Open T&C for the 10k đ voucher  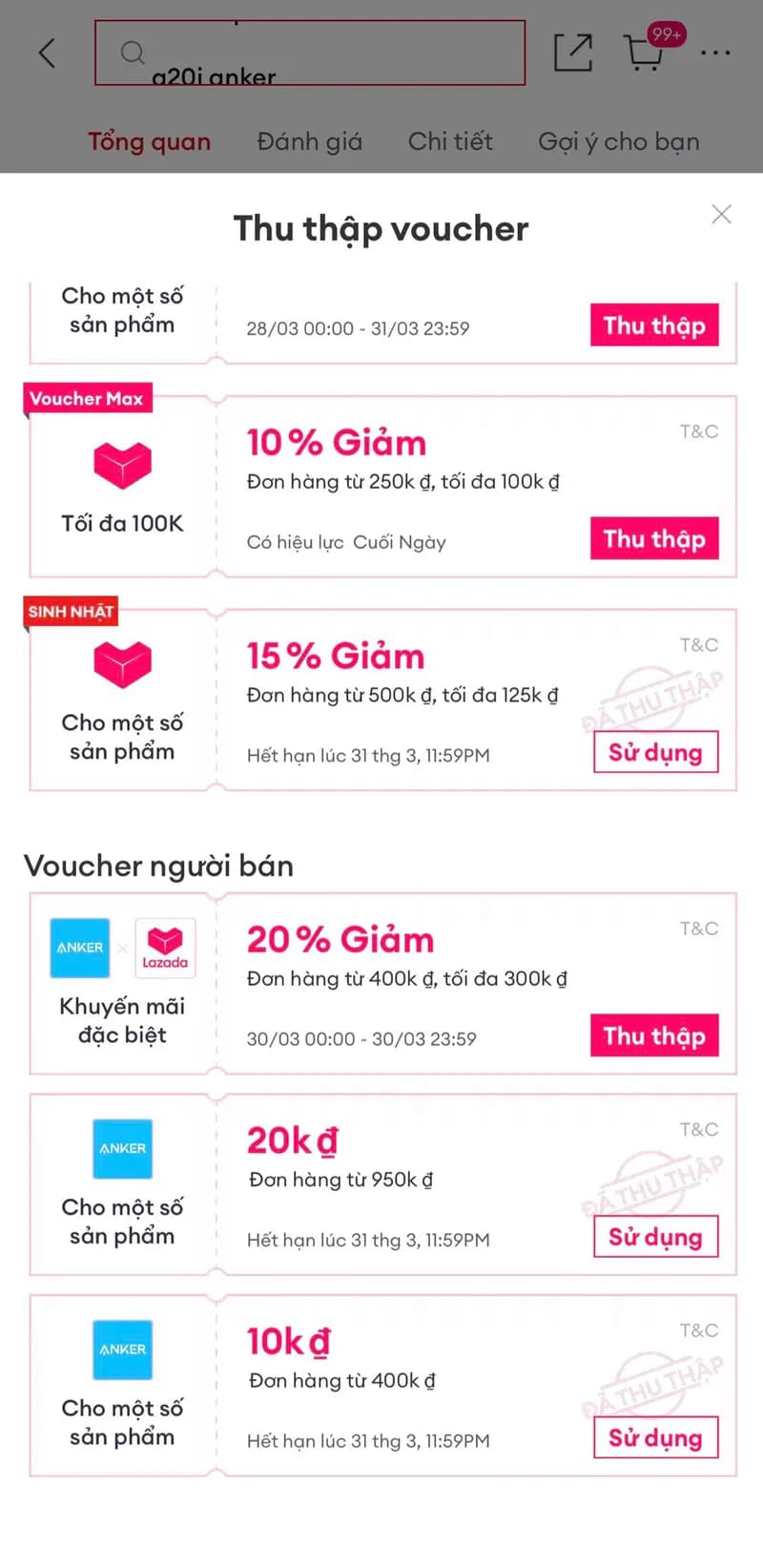click(698, 1330)
